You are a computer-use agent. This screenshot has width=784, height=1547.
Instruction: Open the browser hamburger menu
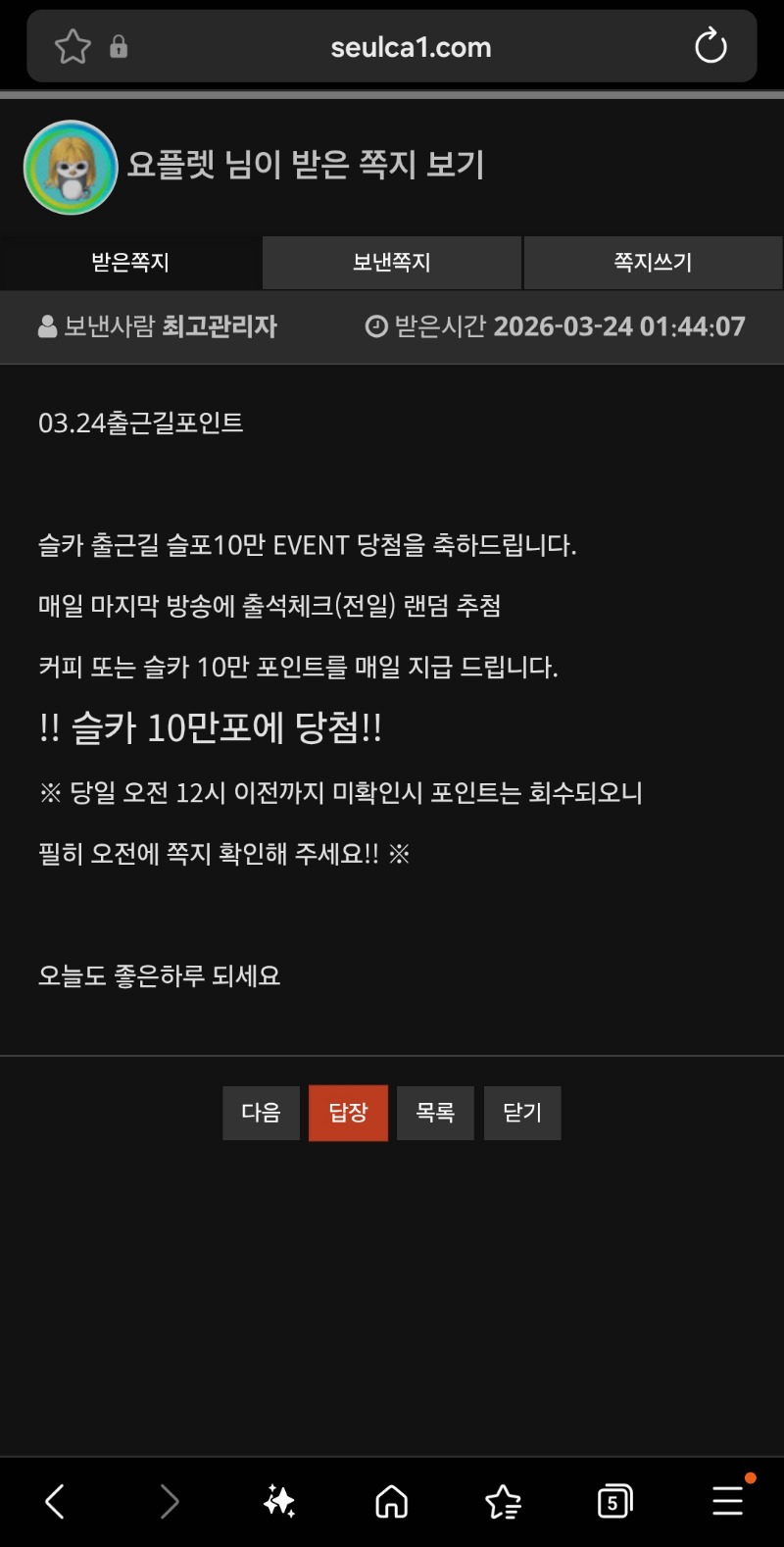[727, 1501]
